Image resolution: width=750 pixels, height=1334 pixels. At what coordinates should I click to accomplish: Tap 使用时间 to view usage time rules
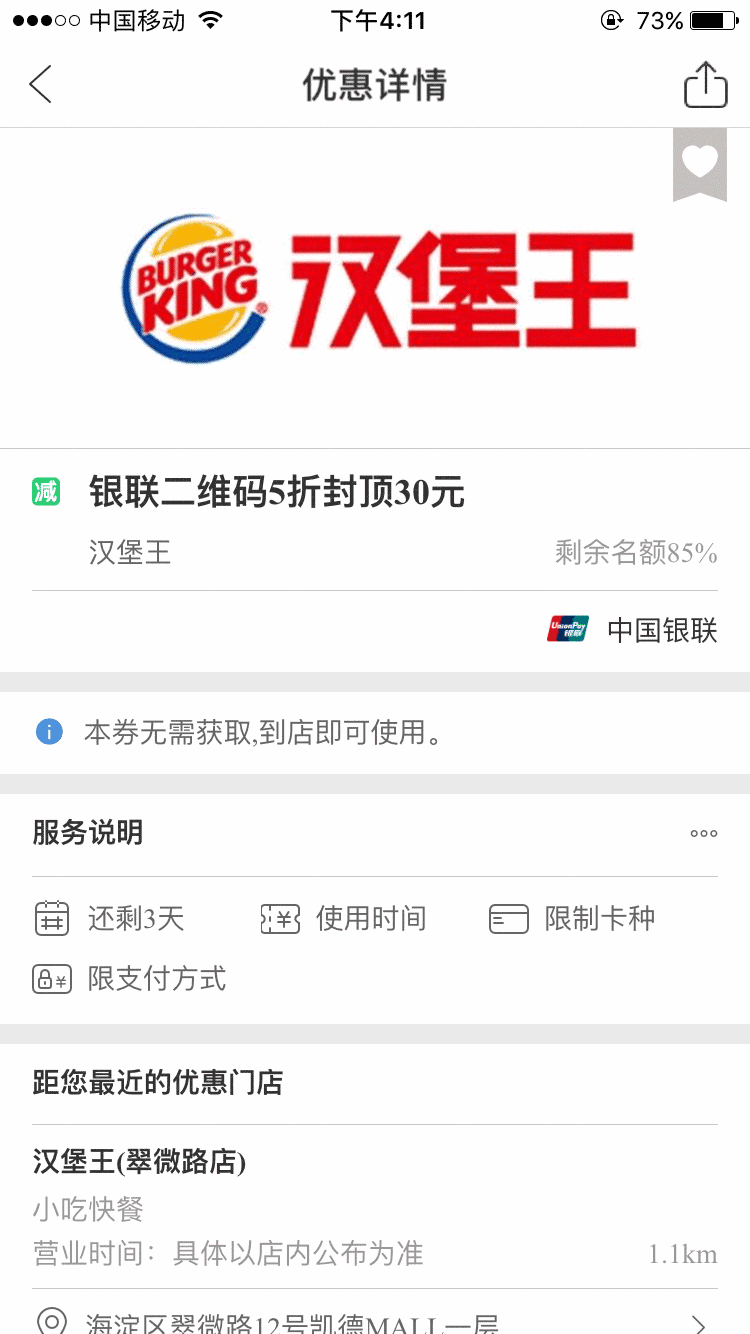tap(370, 918)
